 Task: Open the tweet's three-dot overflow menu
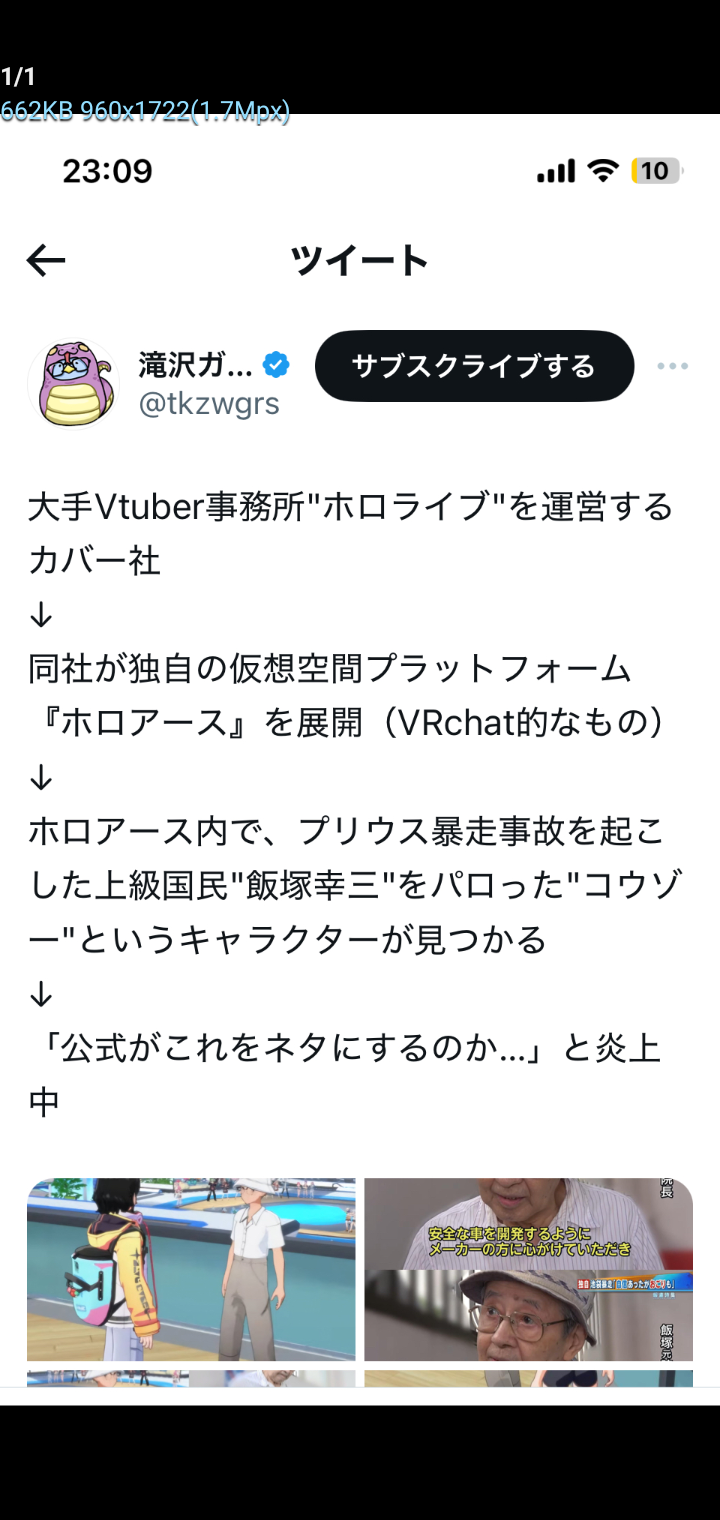(672, 366)
